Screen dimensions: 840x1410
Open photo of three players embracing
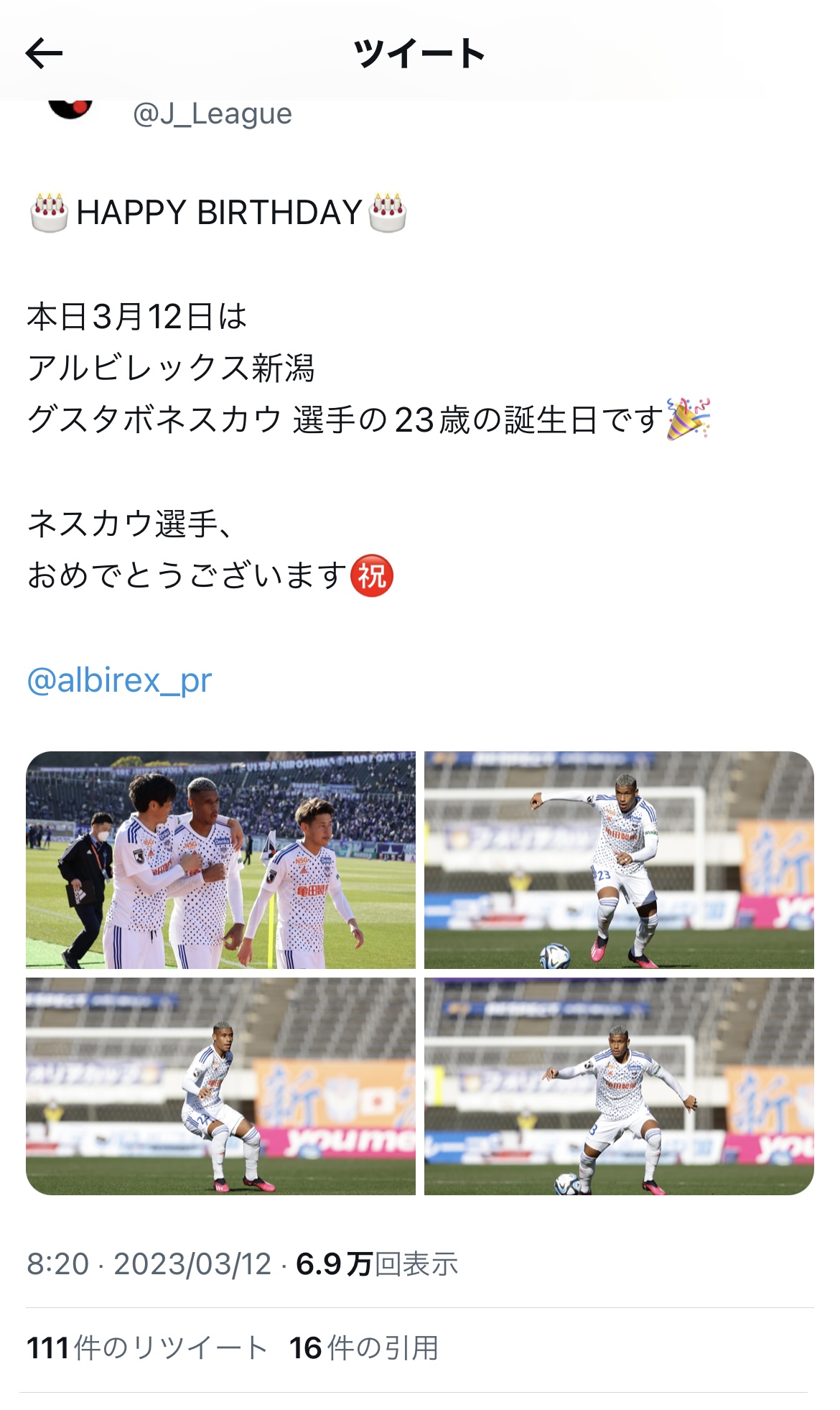(220, 860)
